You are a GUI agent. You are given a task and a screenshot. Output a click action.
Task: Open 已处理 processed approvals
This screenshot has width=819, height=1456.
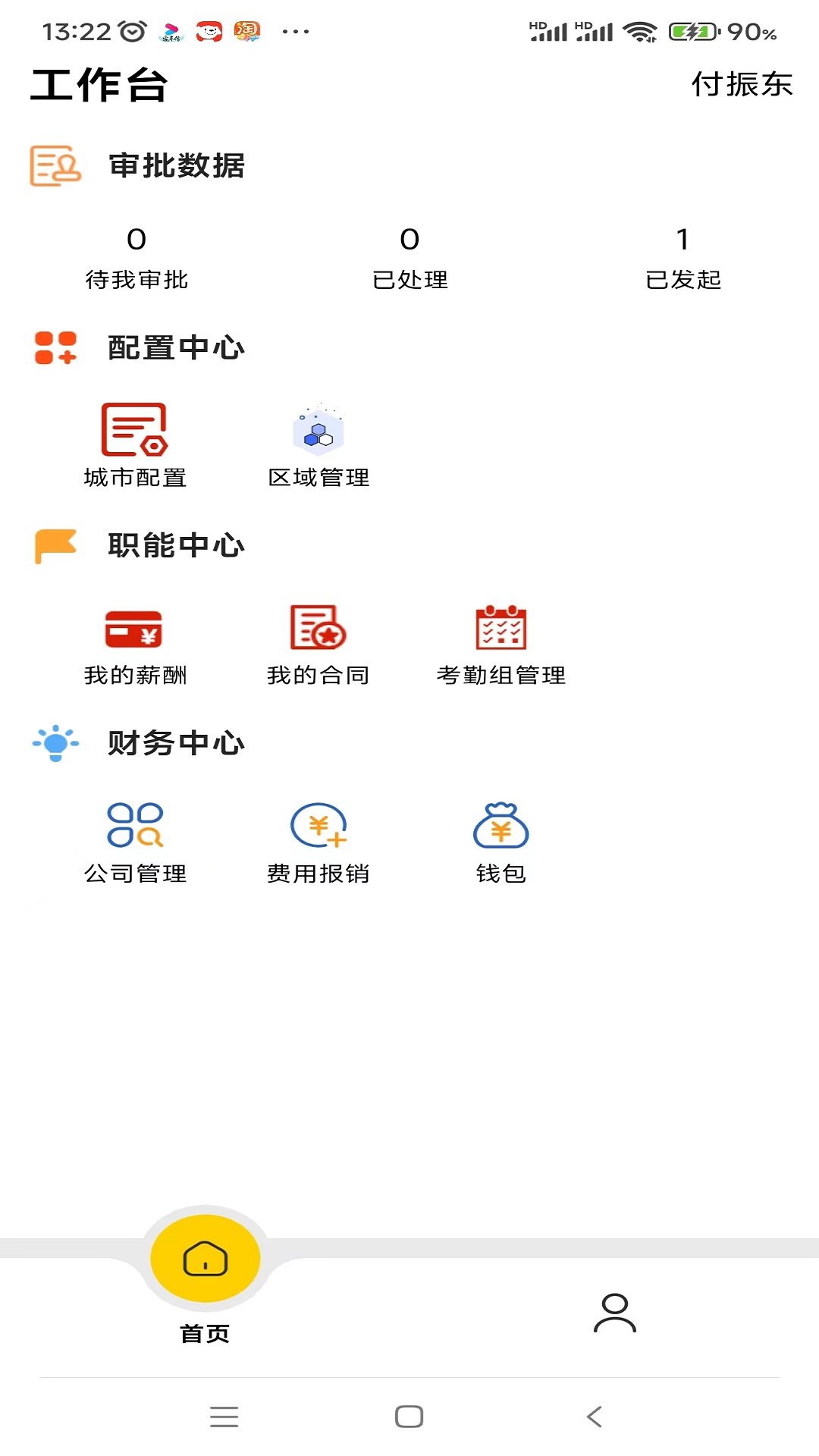click(410, 258)
